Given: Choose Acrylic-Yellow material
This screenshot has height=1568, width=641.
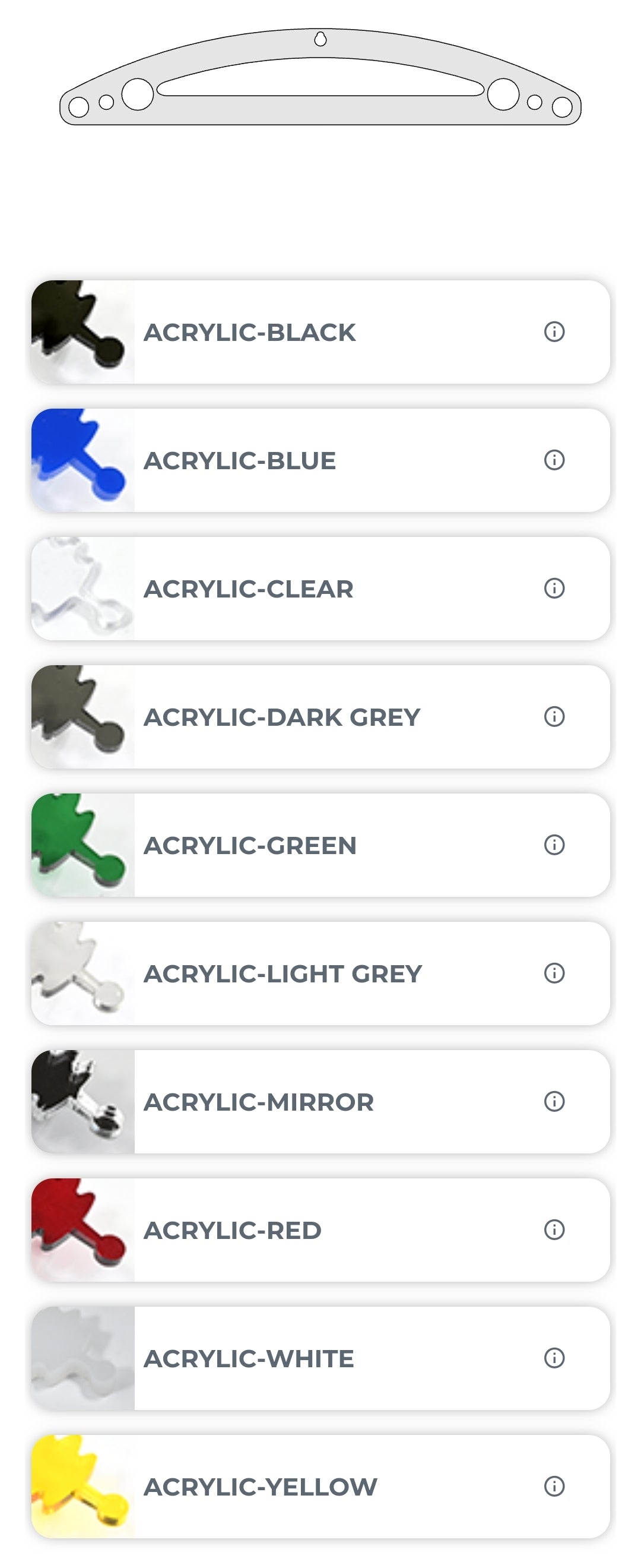Looking at the screenshot, I should [x=261, y=1487].
